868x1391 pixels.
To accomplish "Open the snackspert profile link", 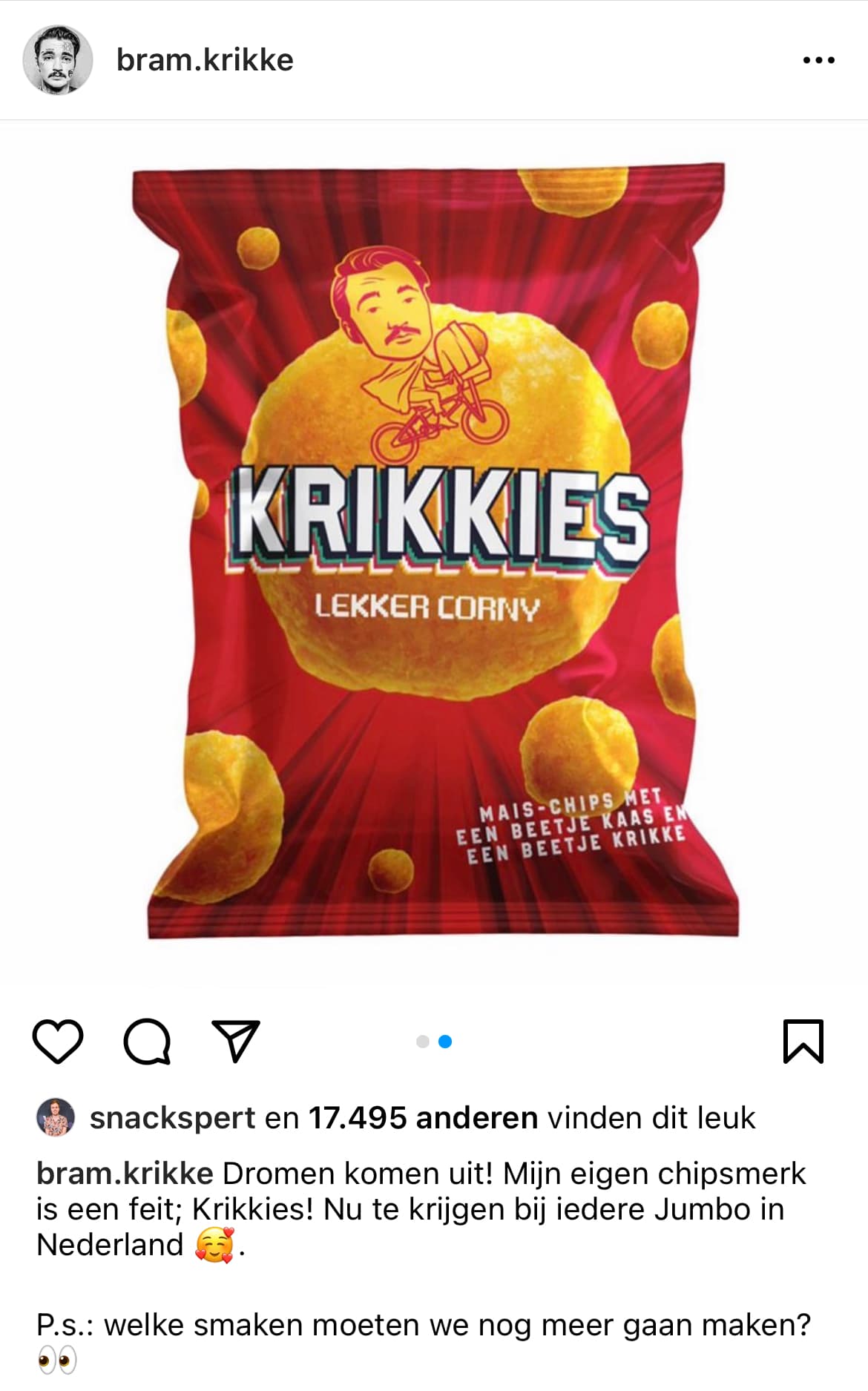I will (x=172, y=1118).
